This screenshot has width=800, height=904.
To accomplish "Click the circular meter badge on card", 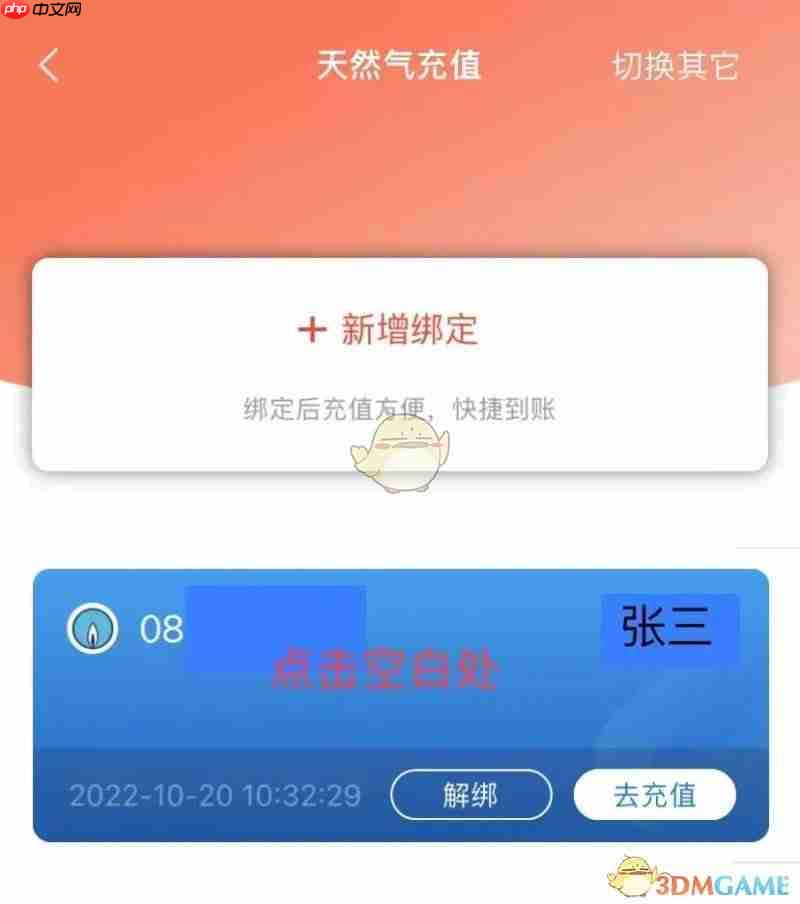I will click(x=92, y=628).
